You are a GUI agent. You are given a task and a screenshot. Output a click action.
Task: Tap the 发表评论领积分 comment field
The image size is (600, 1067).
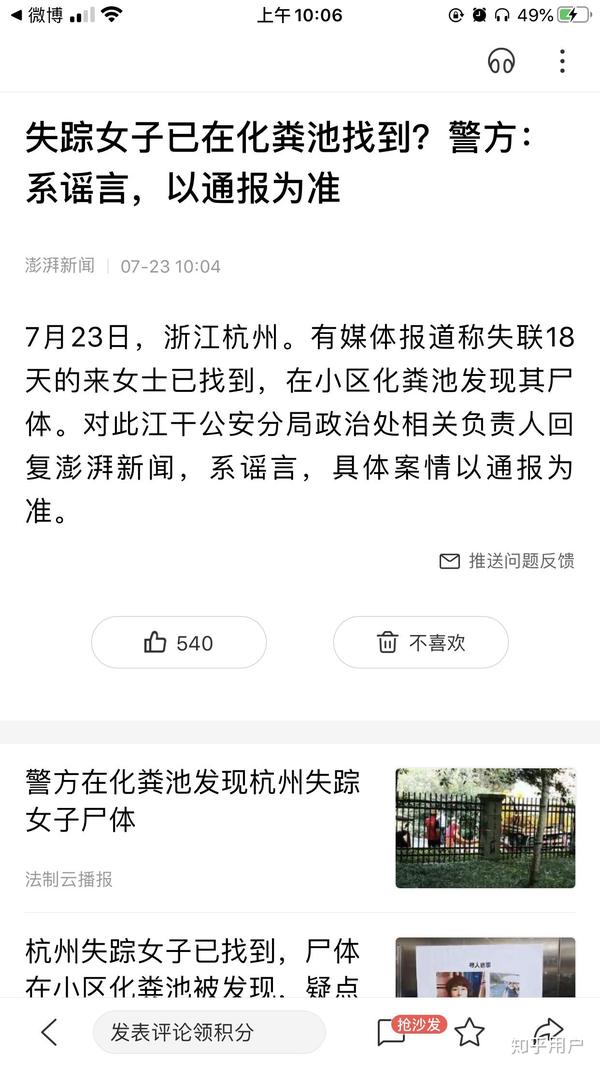[x=209, y=1032]
